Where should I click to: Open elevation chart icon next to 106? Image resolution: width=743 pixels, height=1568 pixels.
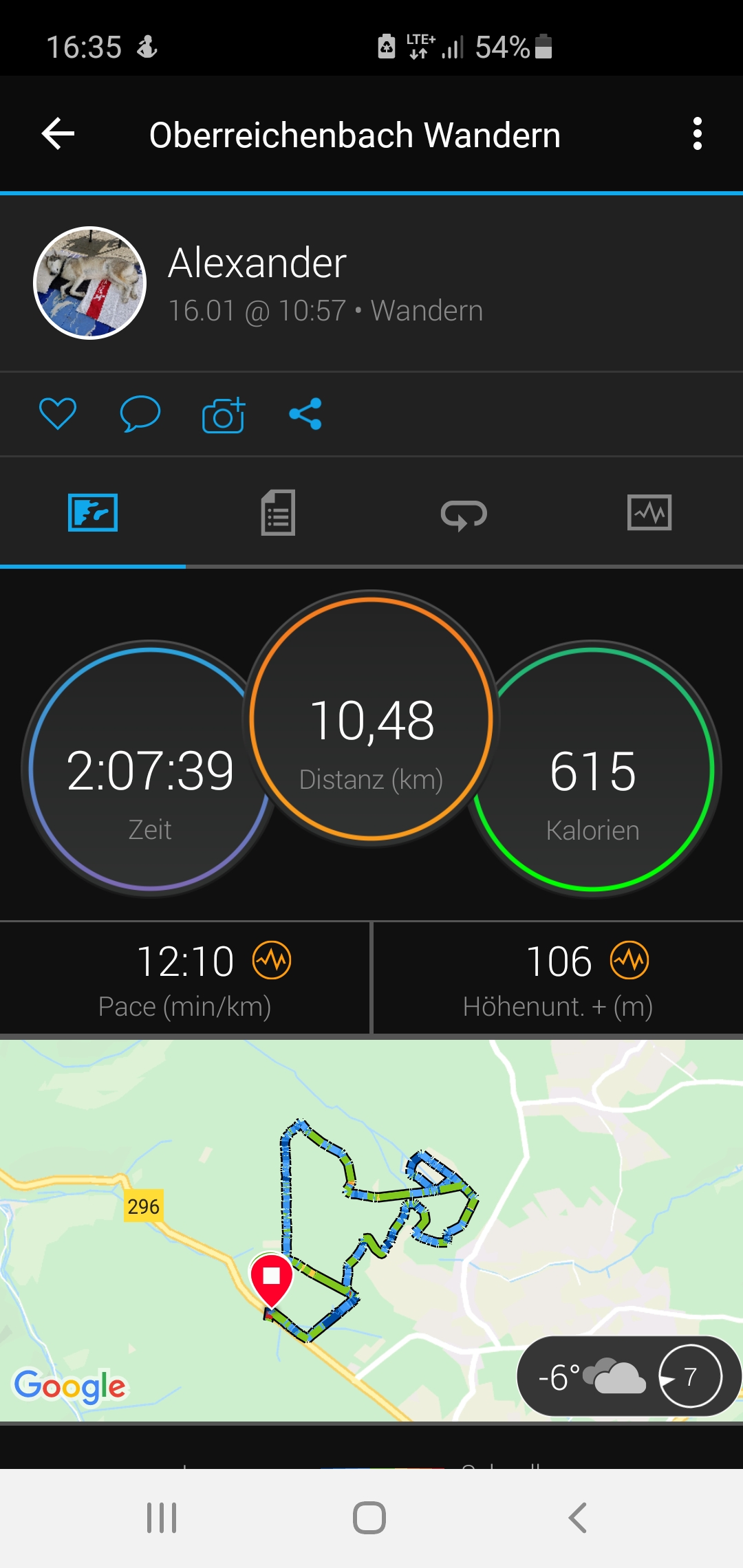[629, 960]
